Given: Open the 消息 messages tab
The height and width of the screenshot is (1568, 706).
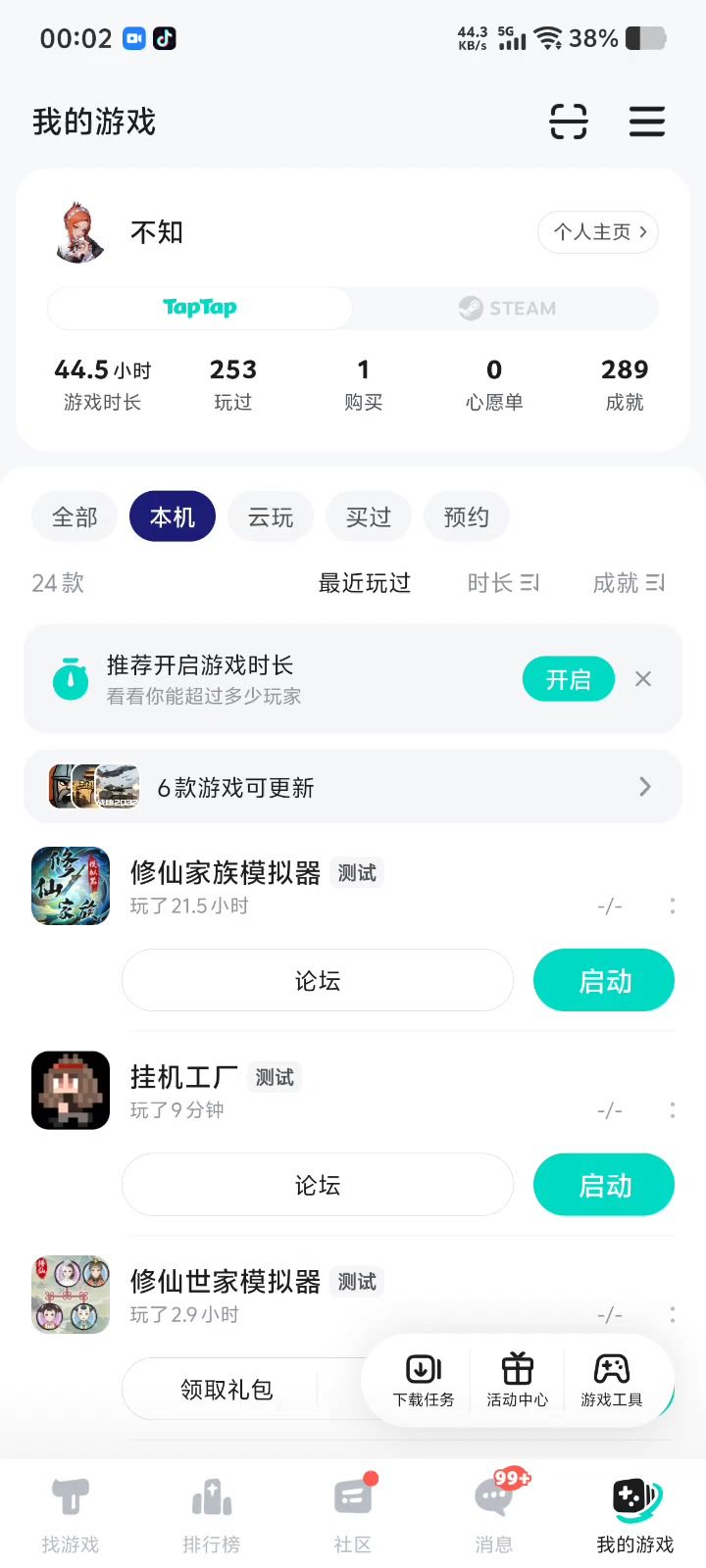Looking at the screenshot, I should pos(493,1516).
